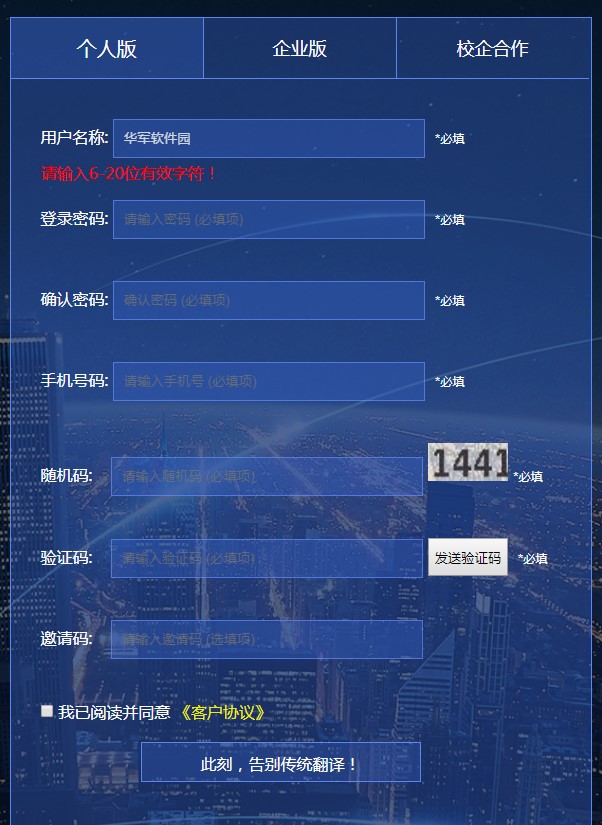The width and height of the screenshot is (602, 825).
Task: Tap the 发送验证码 button
Action: click(x=468, y=558)
